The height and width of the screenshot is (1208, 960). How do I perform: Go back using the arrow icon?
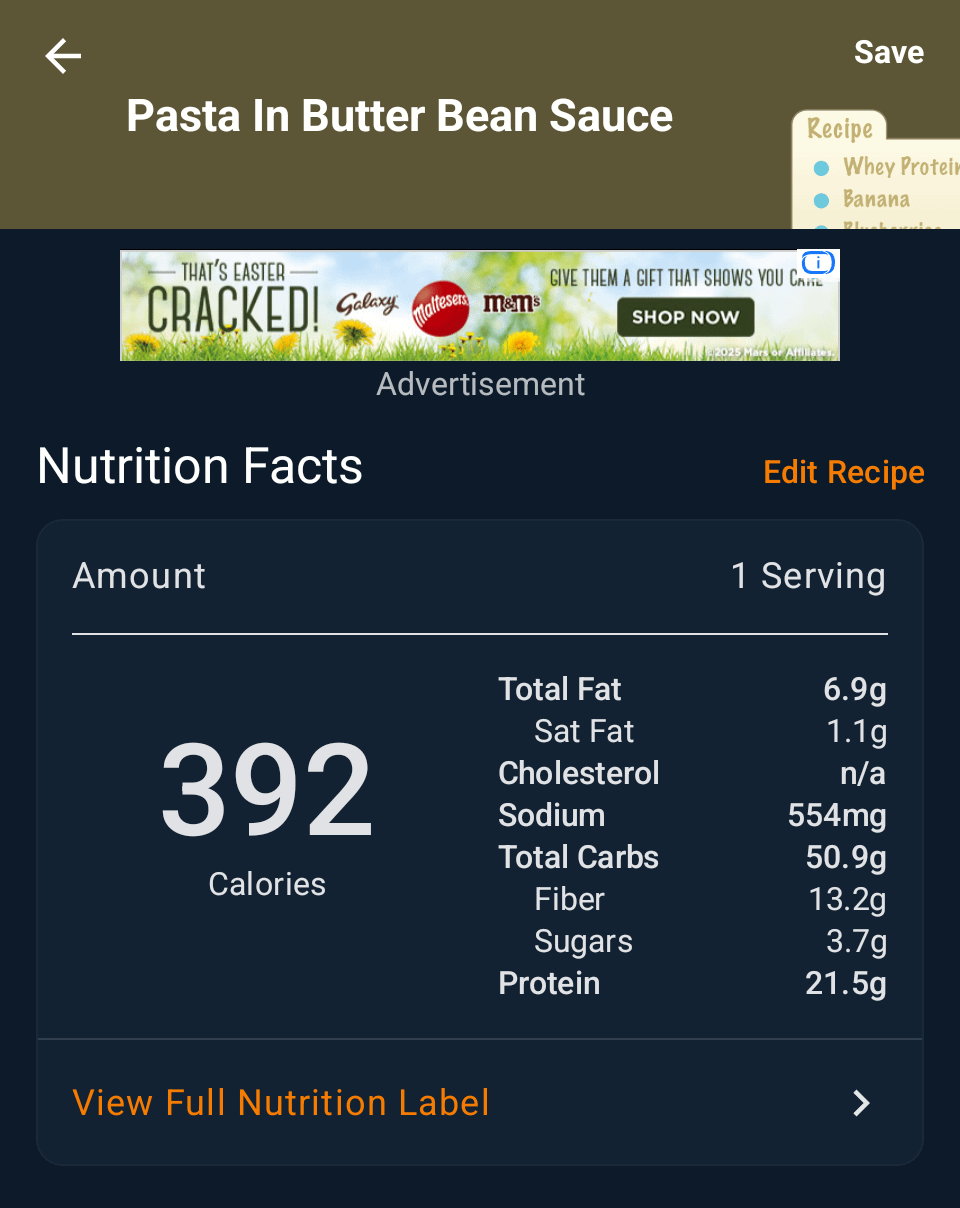[63, 56]
